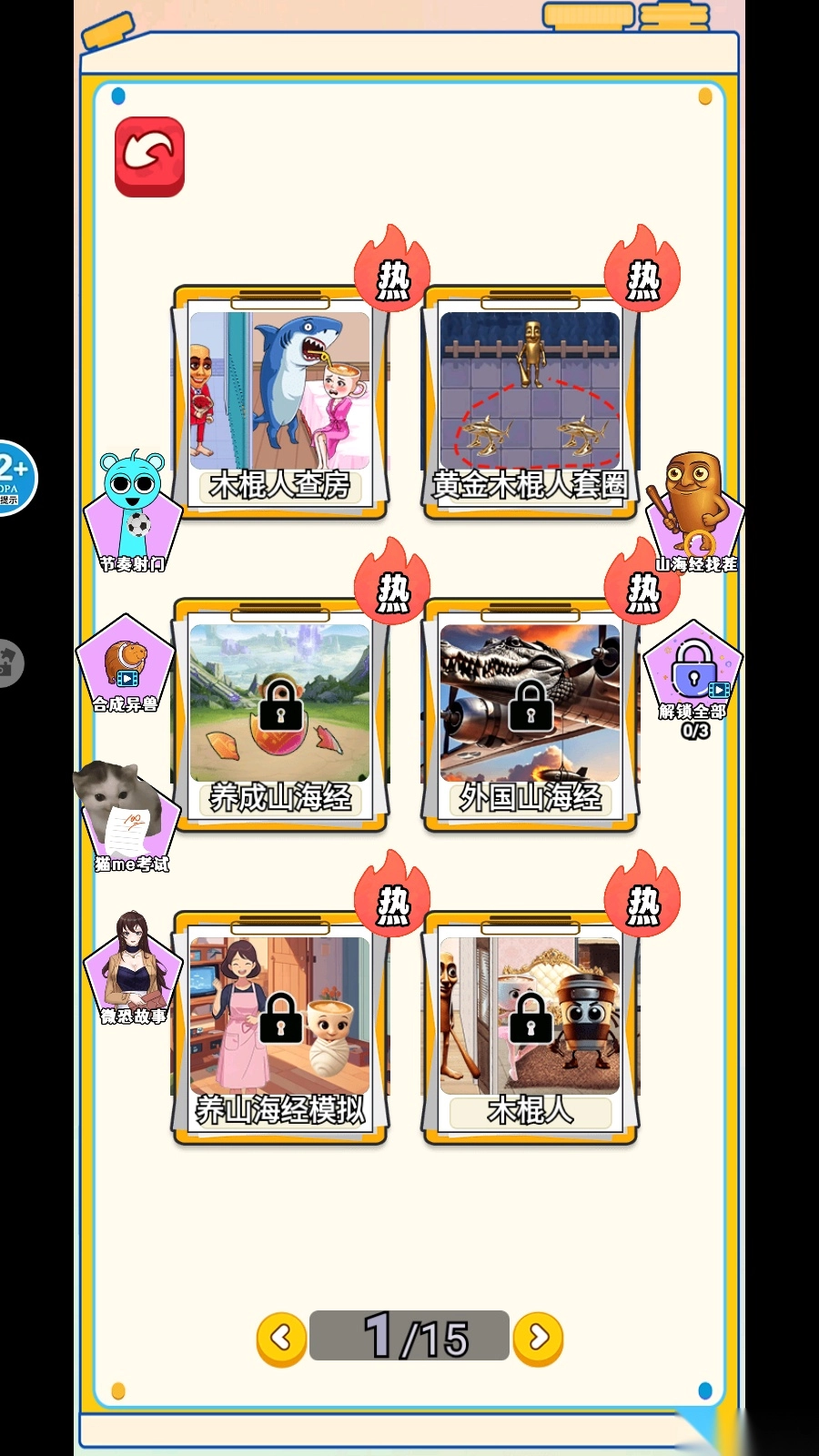Go to the next page arrow

coord(539,1338)
